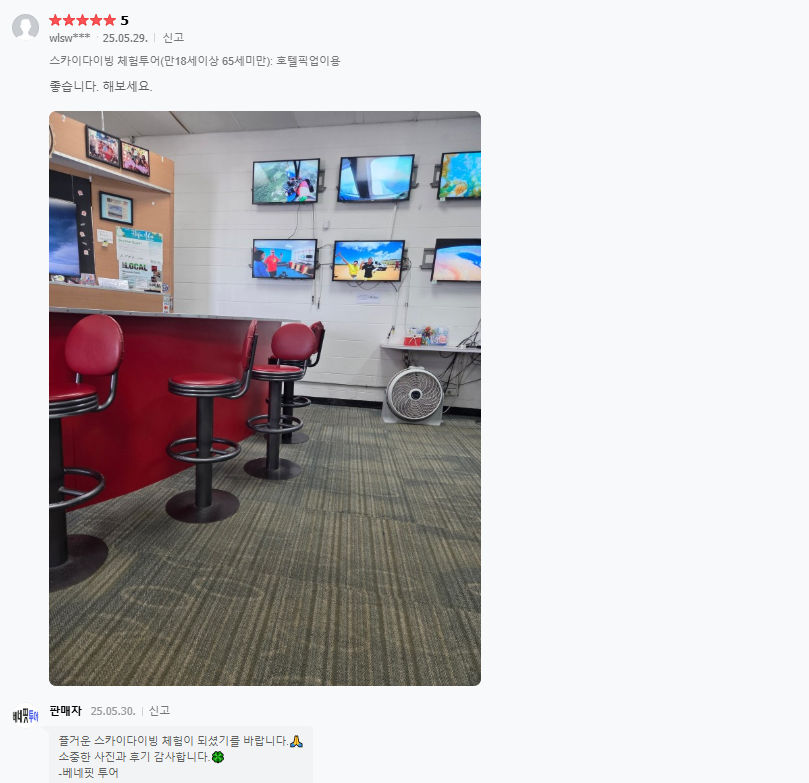Open the reviewer's attached photo
809x783 pixels.
pos(265,398)
